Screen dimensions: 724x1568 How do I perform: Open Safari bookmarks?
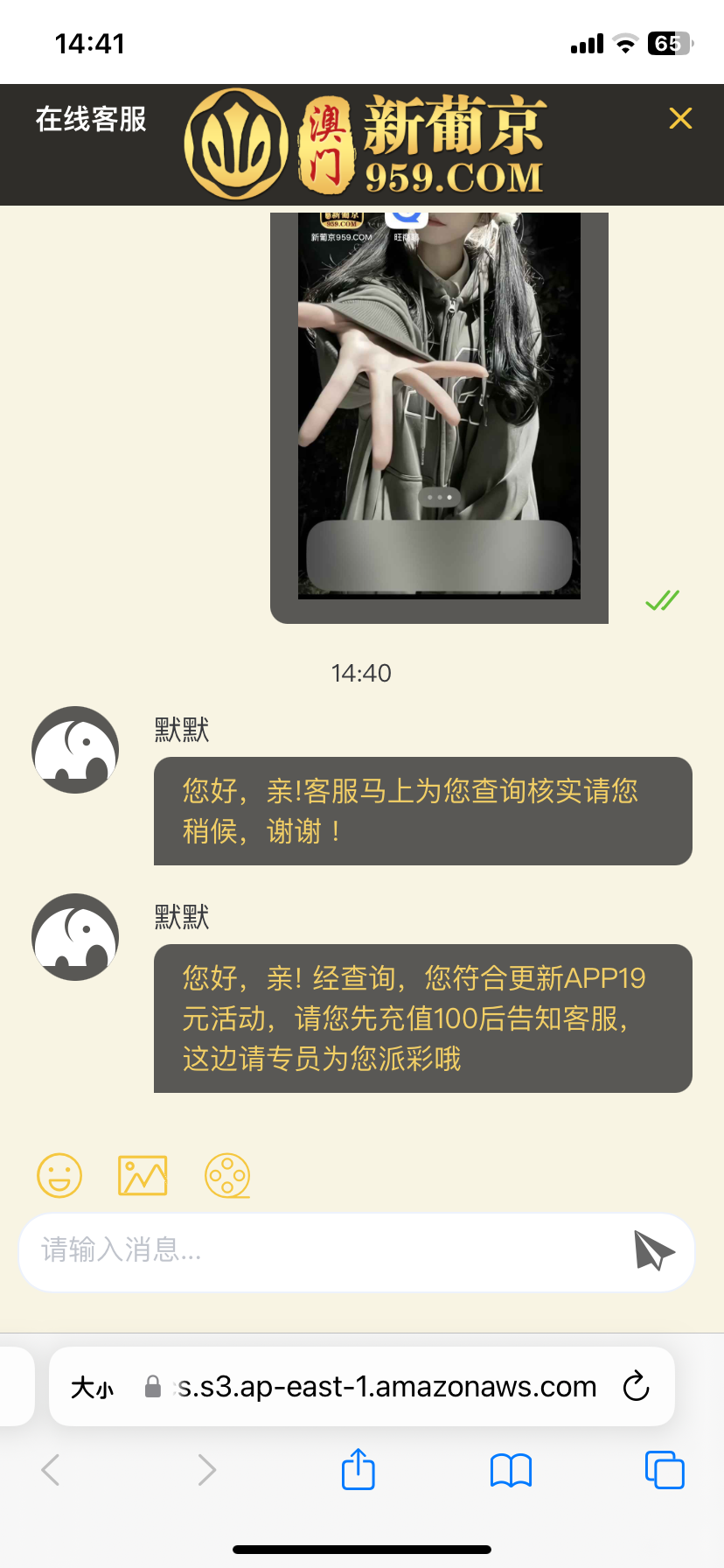pyautogui.click(x=511, y=1470)
